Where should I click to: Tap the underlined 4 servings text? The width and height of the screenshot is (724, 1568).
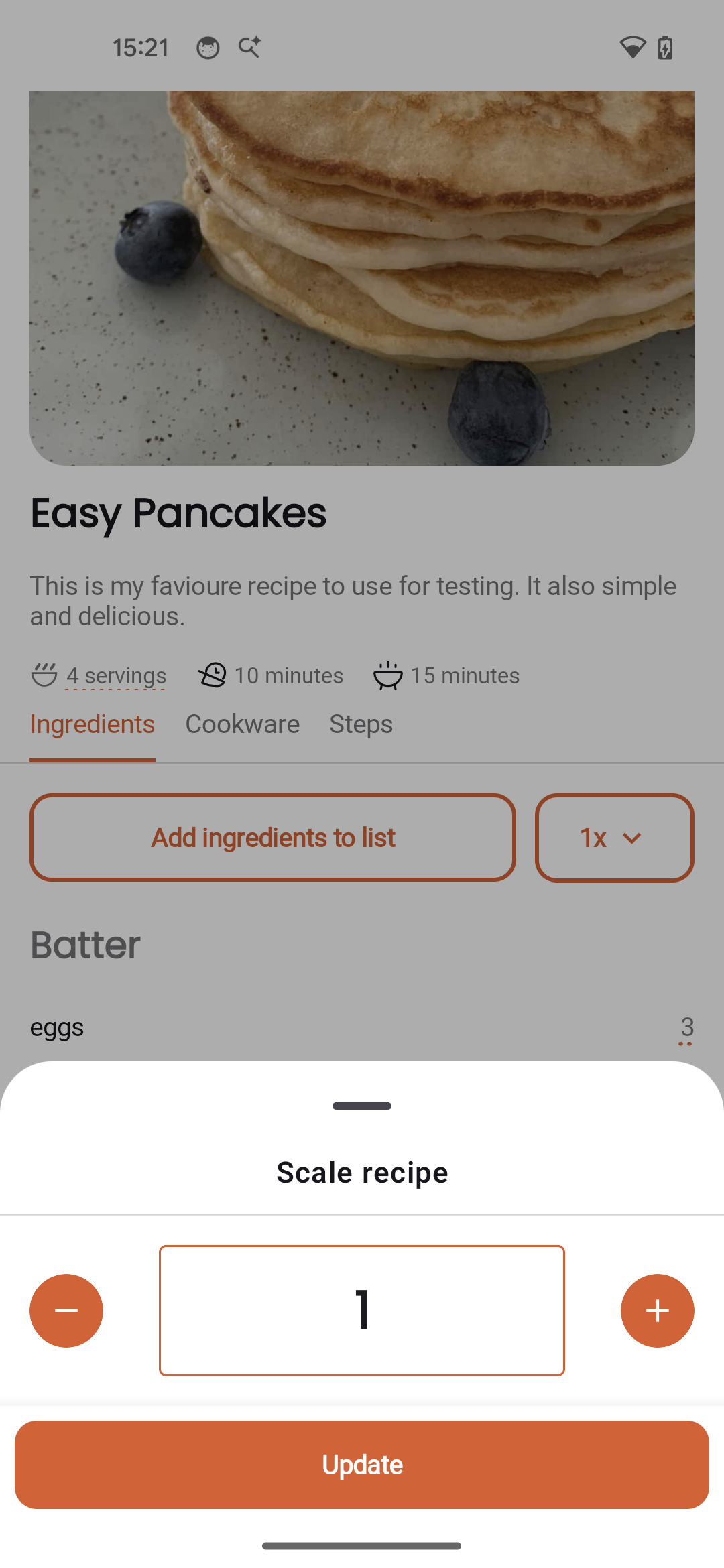pyautogui.click(x=115, y=675)
